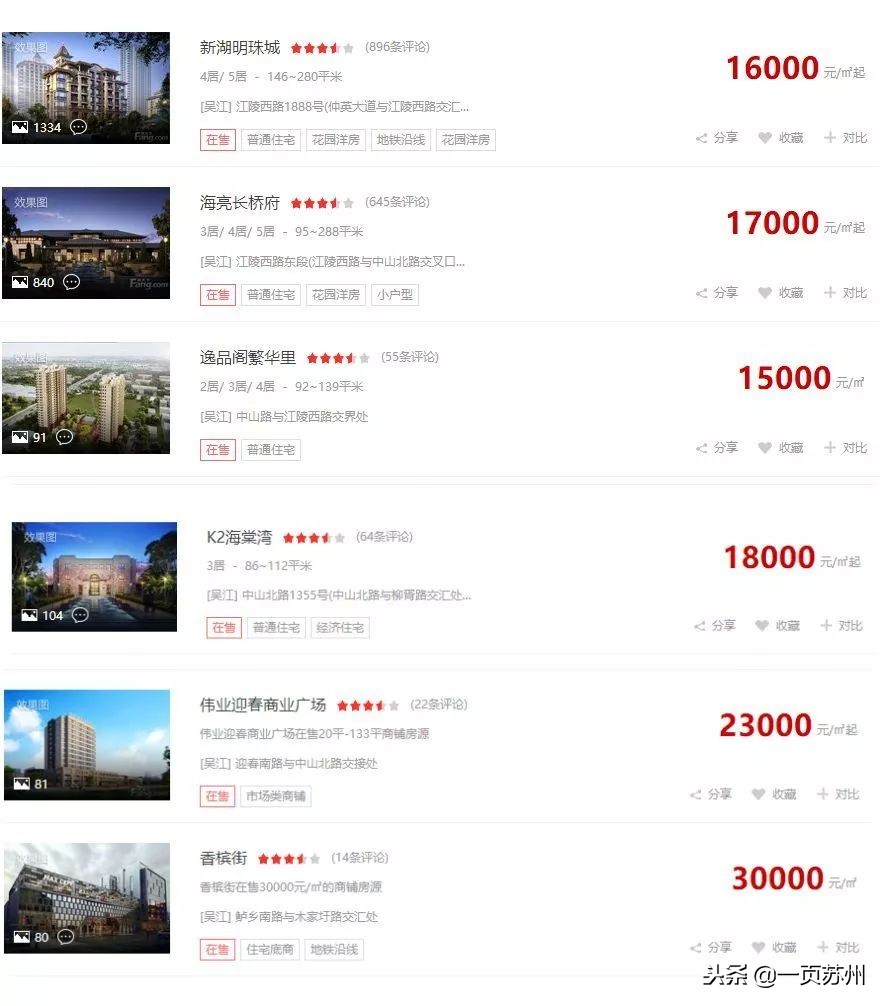Click the 分享 share icon for 伟业迎春商业广场

[697, 794]
